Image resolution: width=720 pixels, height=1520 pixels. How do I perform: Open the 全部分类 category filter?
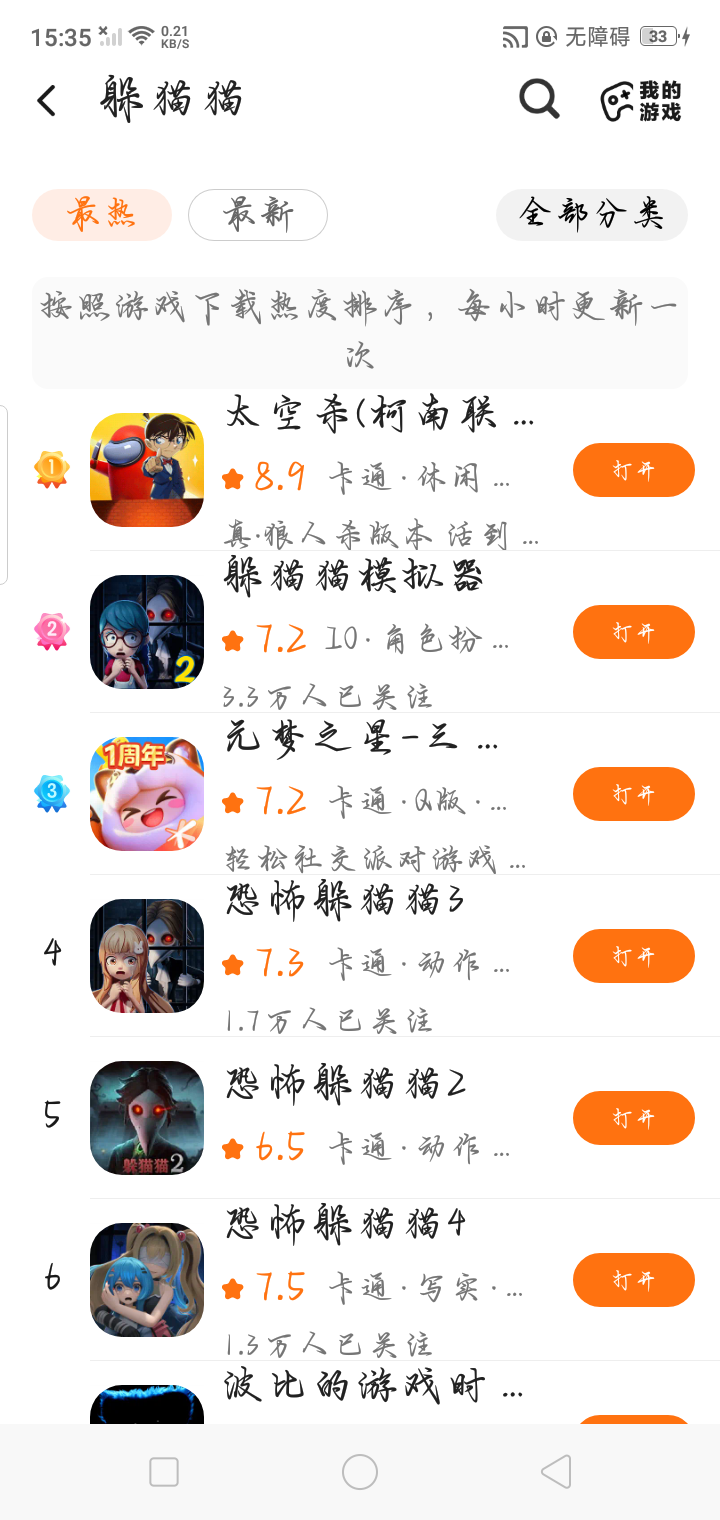click(591, 215)
